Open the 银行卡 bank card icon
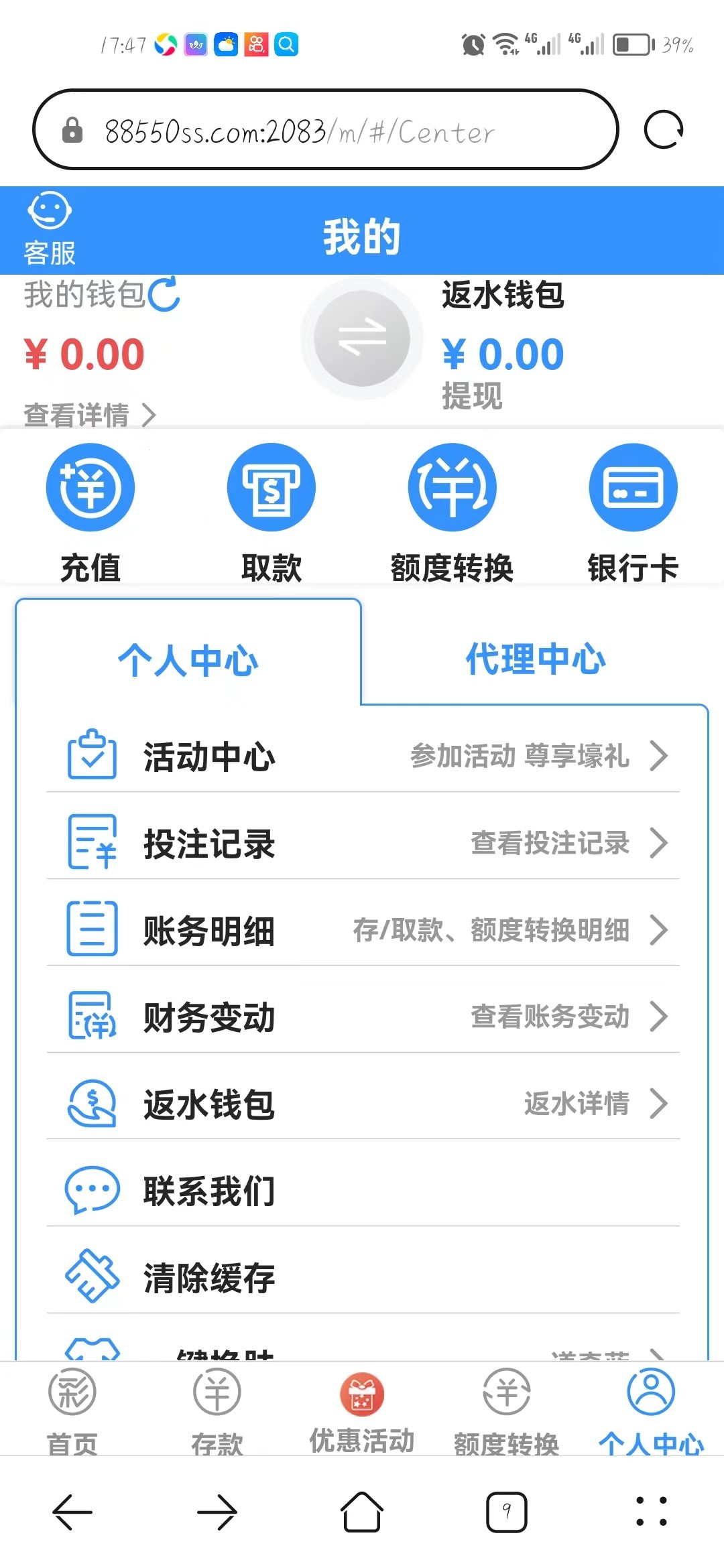 tap(632, 487)
